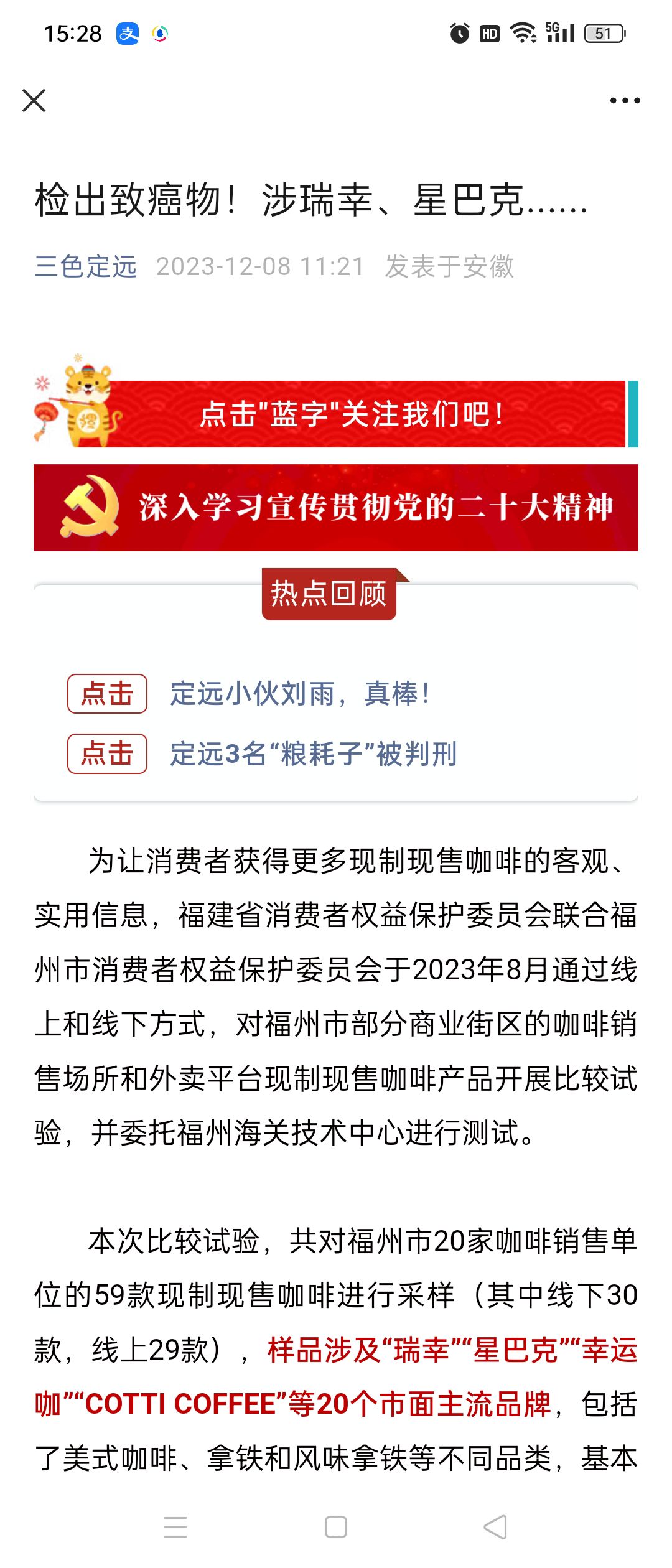This screenshot has height=1568, width=672.
Task: Open the article 定远3名"粮耗子"被判刑
Action: point(314,754)
